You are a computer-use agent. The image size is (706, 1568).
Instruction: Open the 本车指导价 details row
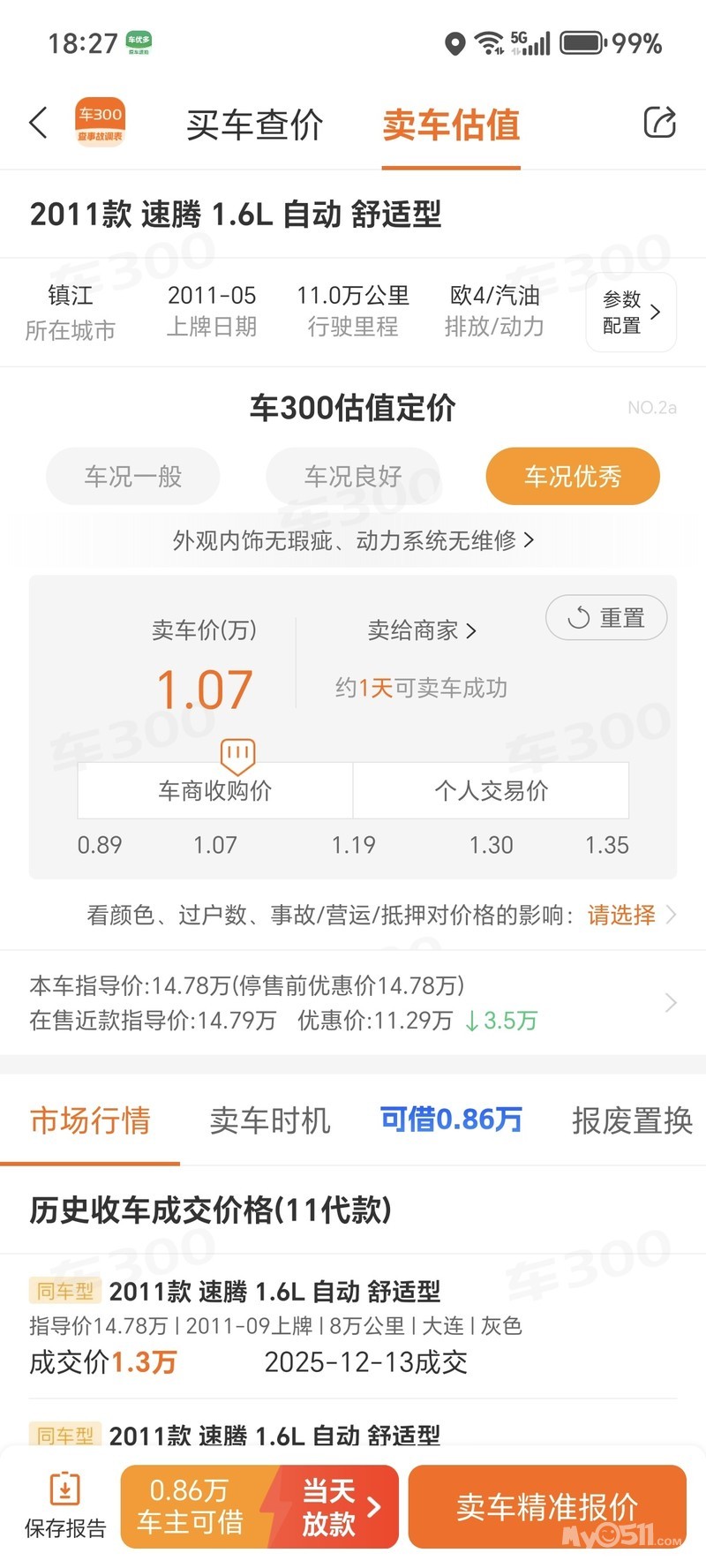(353, 1003)
